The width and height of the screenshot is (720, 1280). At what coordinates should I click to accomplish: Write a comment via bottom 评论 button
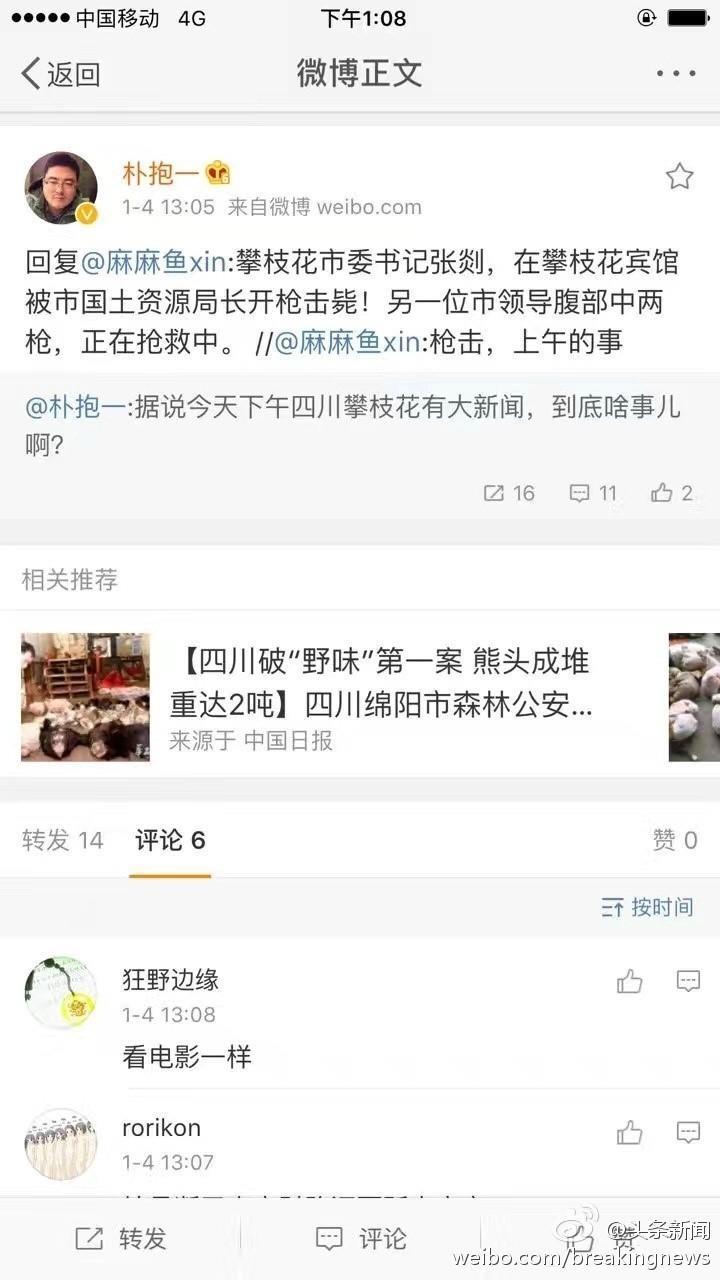click(x=361, y=1239)
